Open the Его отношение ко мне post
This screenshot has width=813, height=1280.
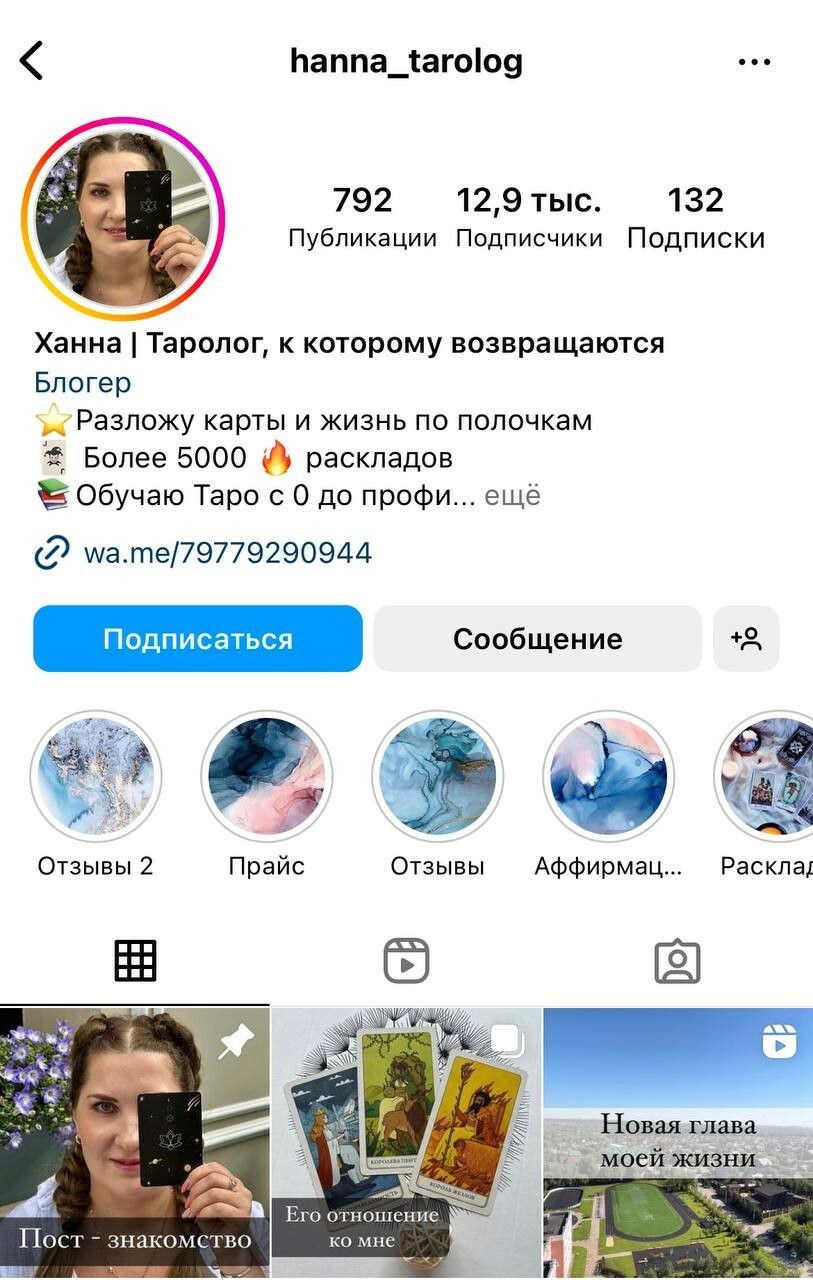tap(406, 1143)
